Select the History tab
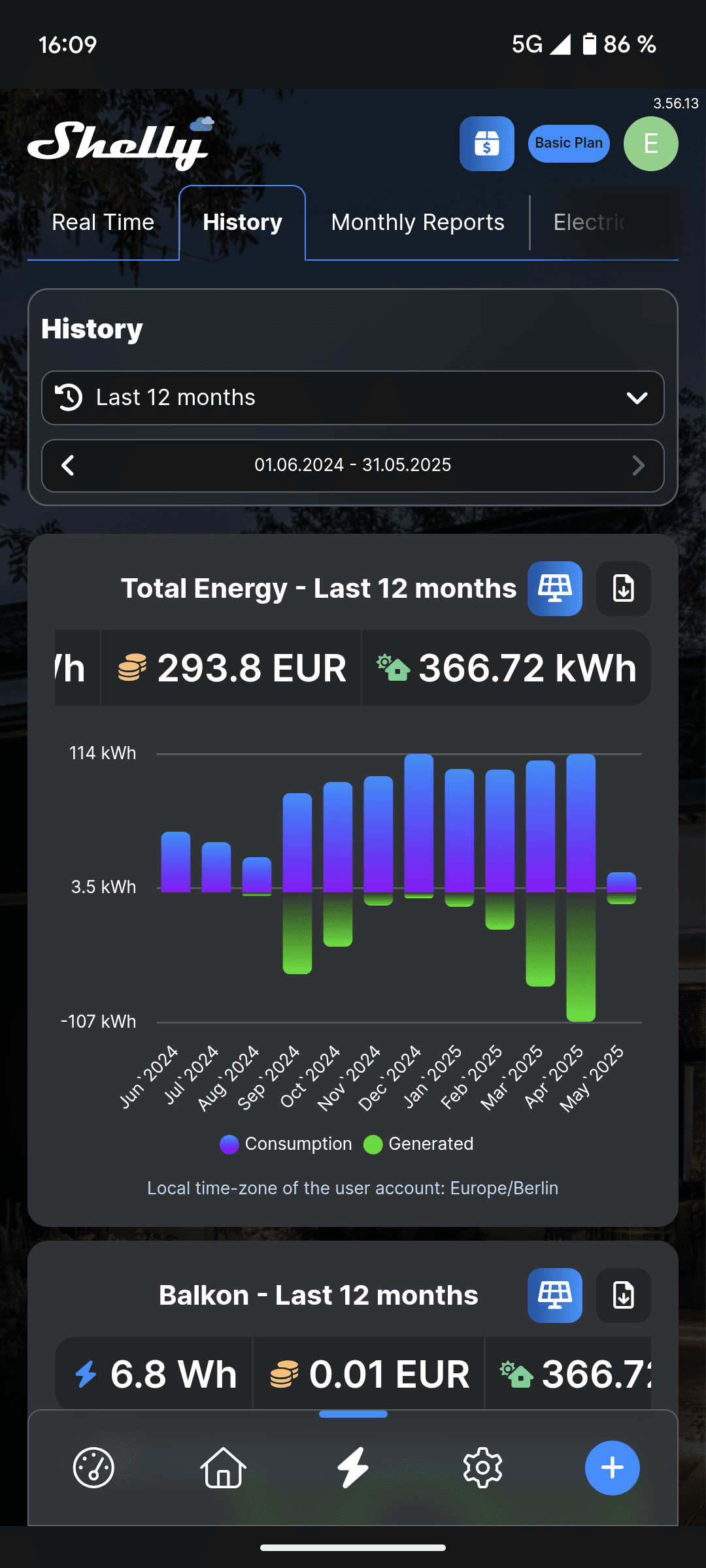The height and width of the screenshot is (1568, 706). 243,222
